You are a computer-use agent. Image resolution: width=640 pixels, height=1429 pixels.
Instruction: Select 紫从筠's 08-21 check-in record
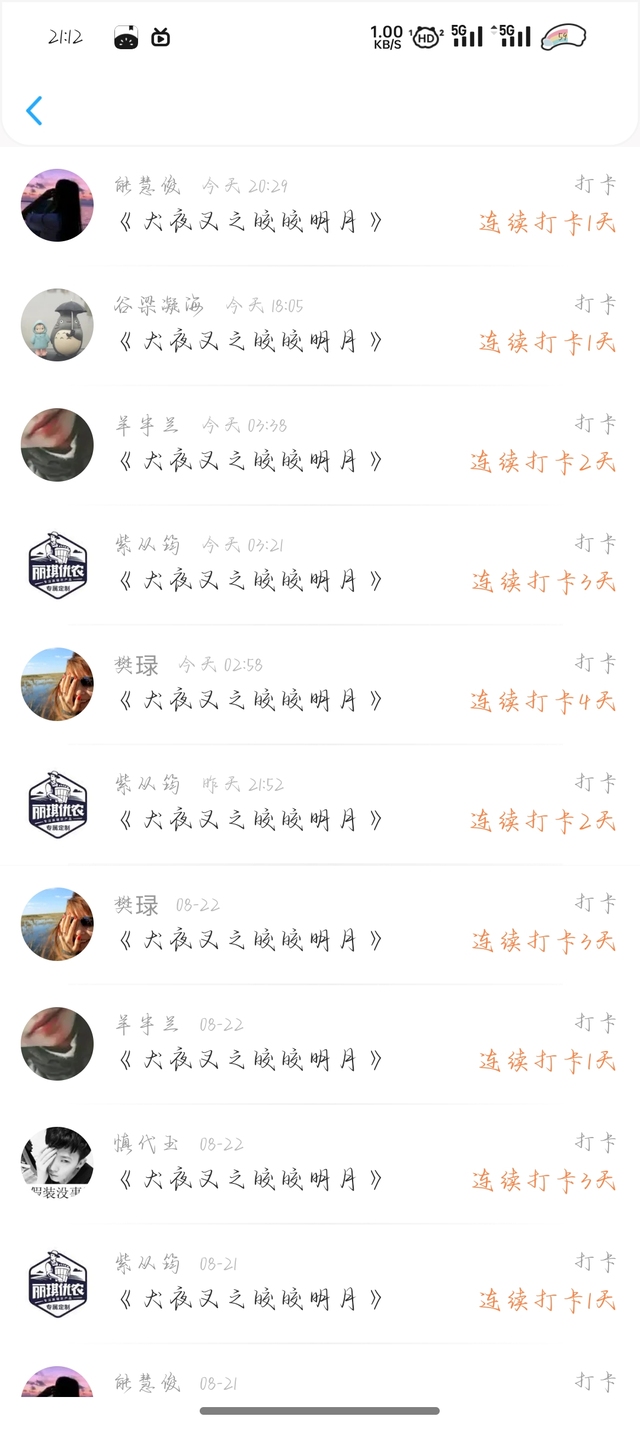tap(320, 1284)
